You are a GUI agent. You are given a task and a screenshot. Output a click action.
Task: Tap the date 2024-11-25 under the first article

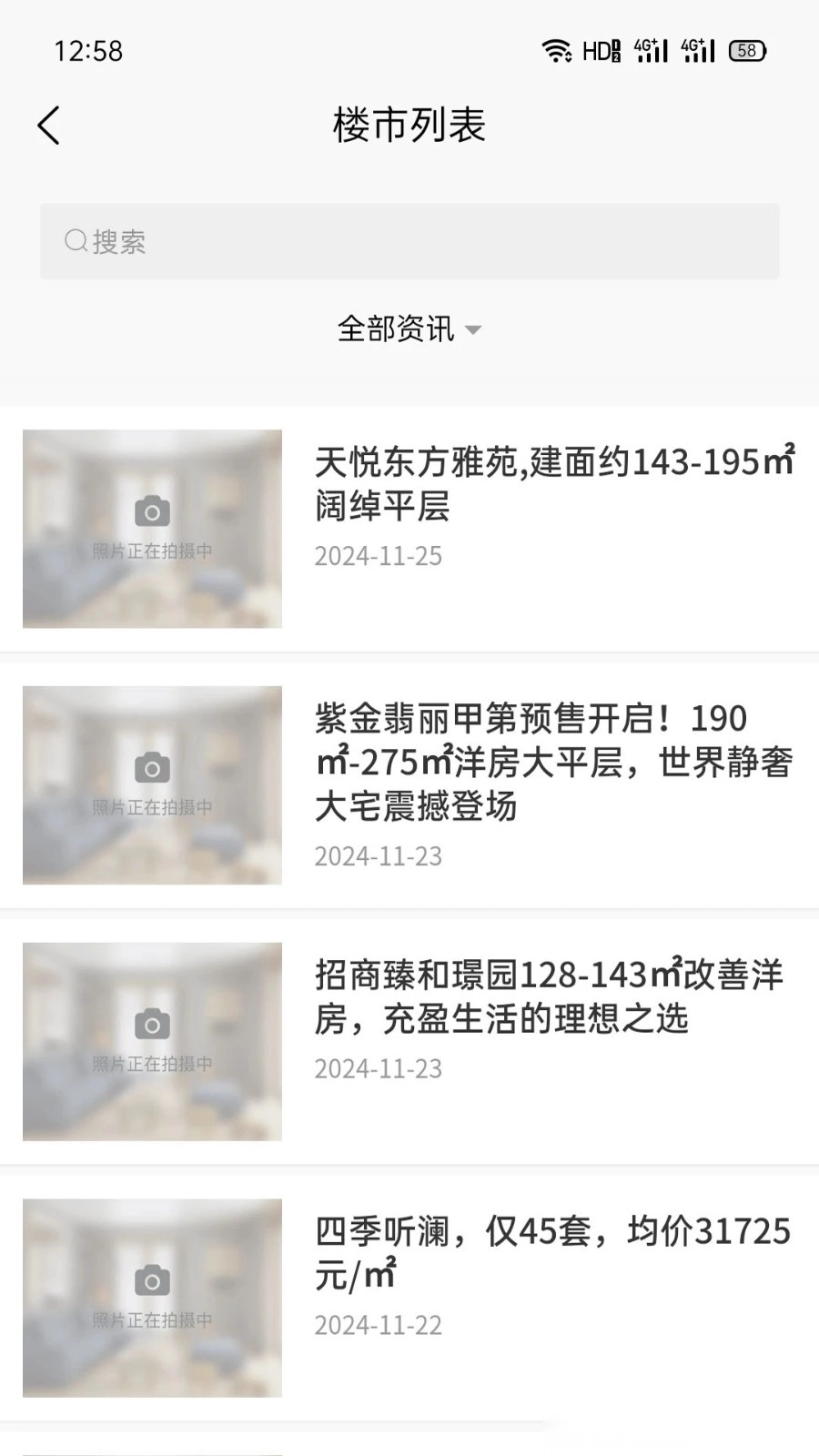(379, 556)
